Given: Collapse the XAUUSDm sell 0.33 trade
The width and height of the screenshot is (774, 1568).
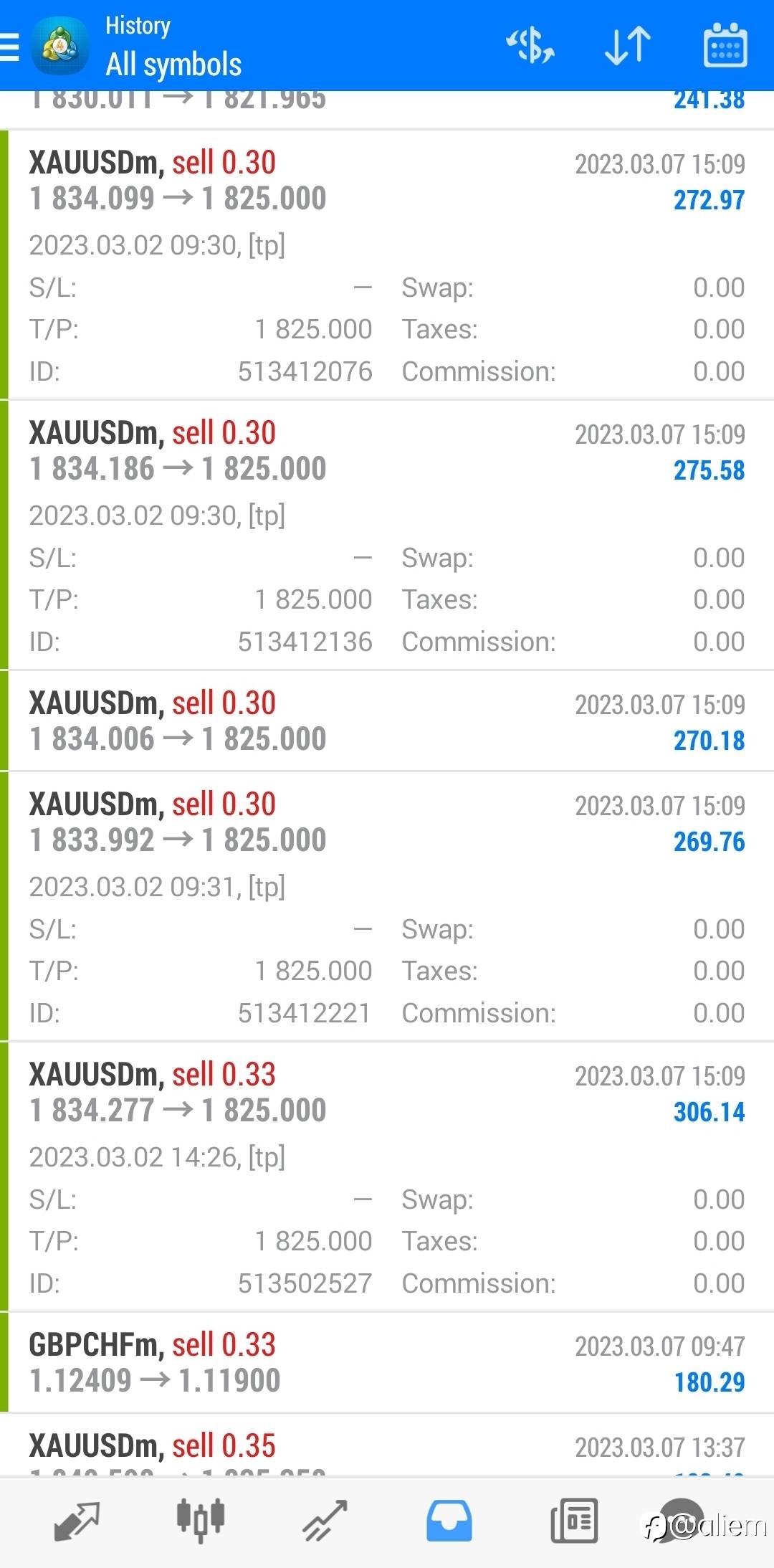Looking at the screenshot, I should coord(387,1177).
